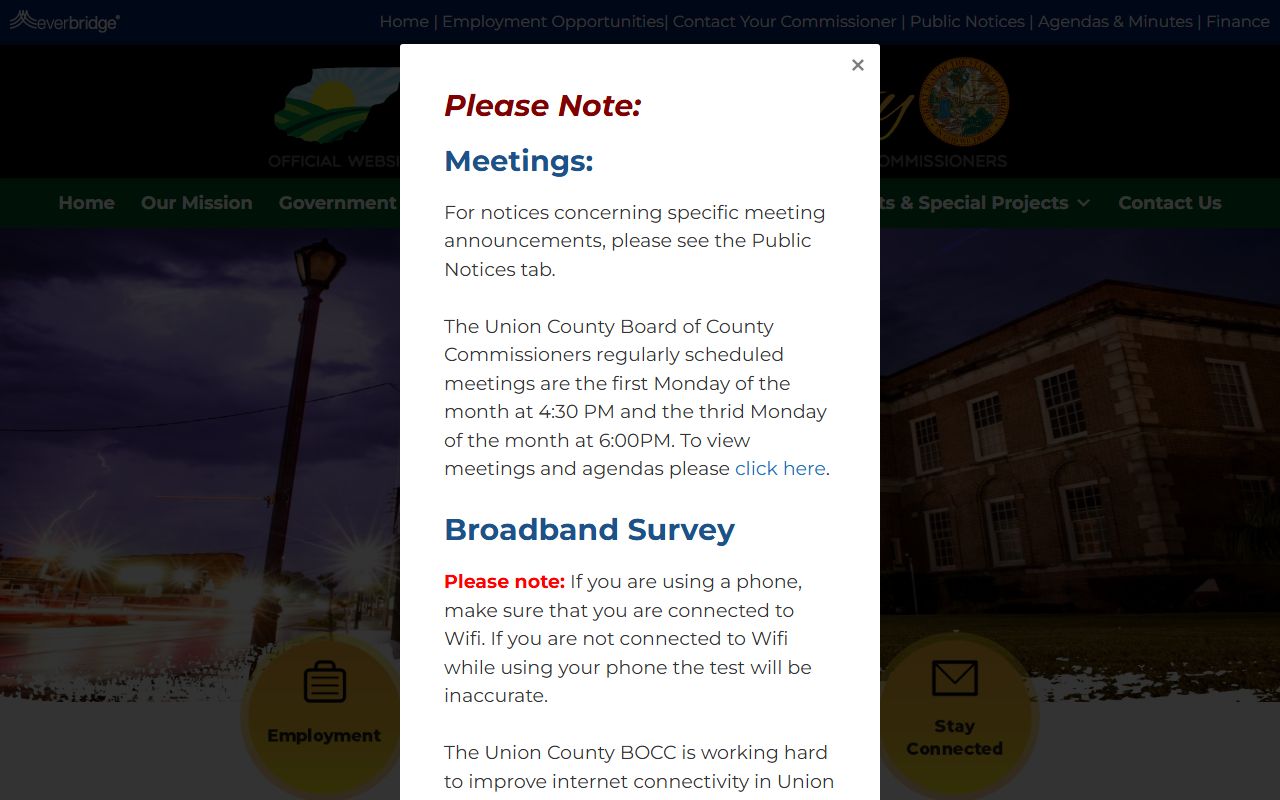Follow the 'click here' meetings link

[780, 469]
